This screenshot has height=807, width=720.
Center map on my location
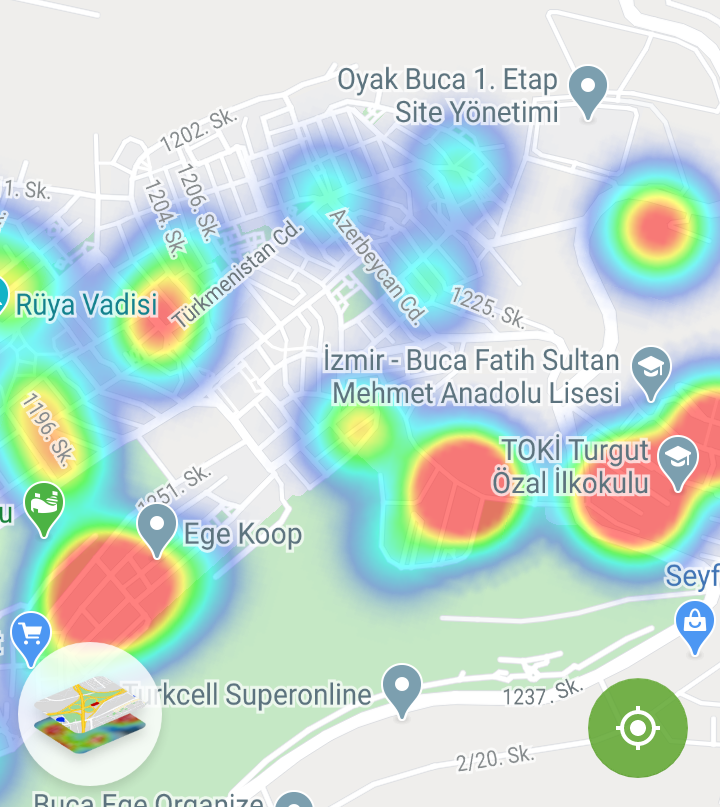click(x=638, y=728)
